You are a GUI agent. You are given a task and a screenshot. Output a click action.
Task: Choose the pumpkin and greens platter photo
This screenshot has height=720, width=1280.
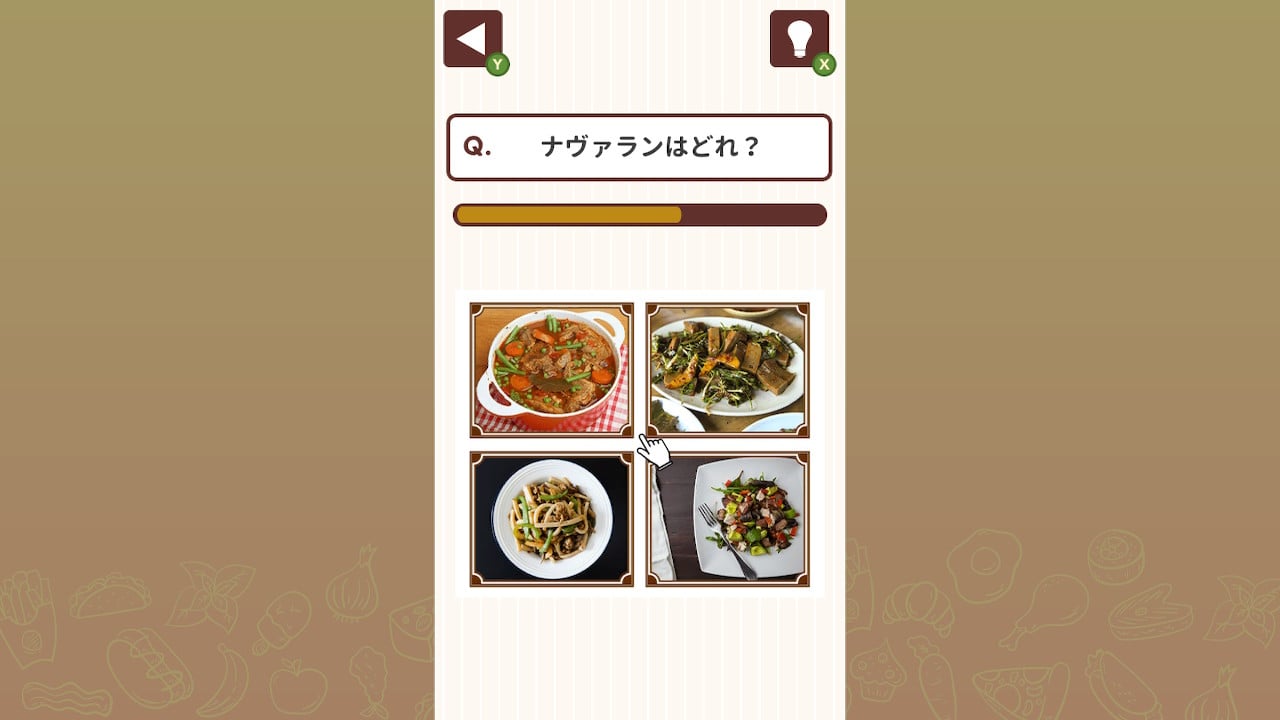click(727, 370)
